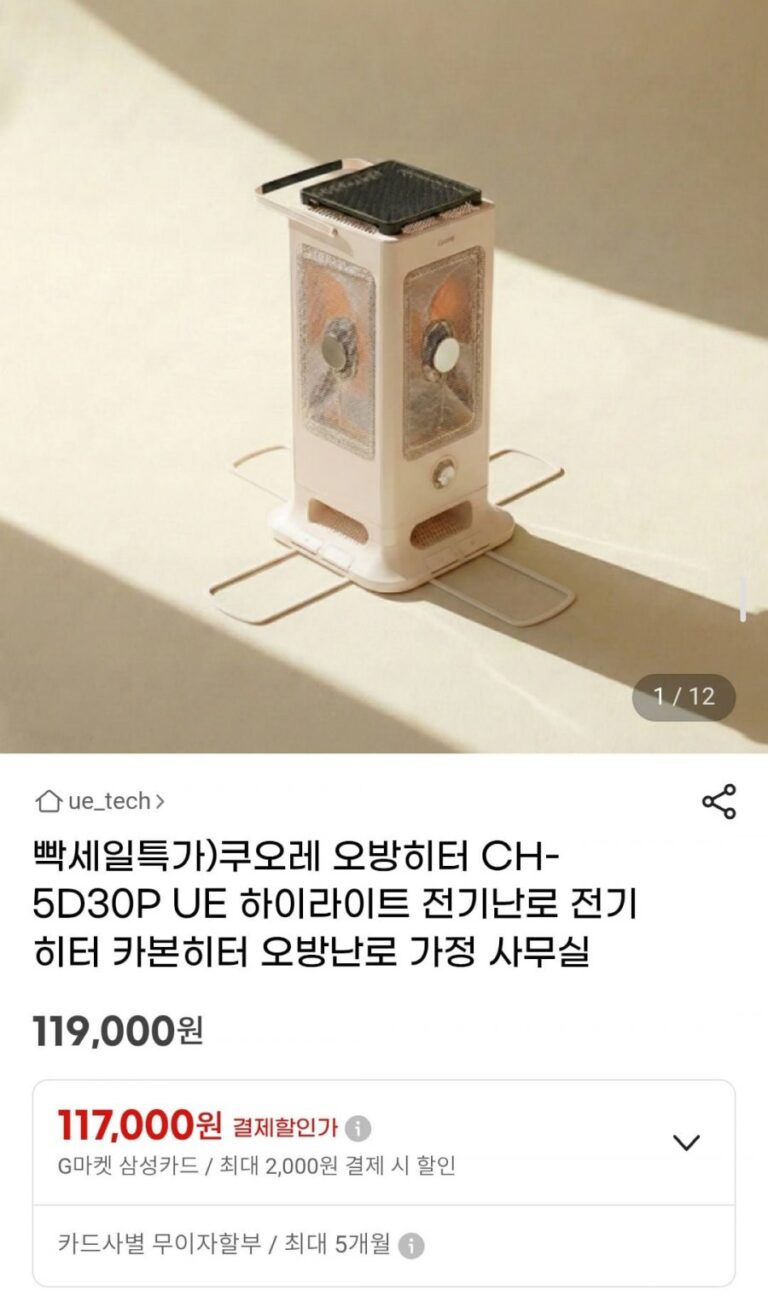Open the ue_tech seller shop link

(x=100, y=801)
